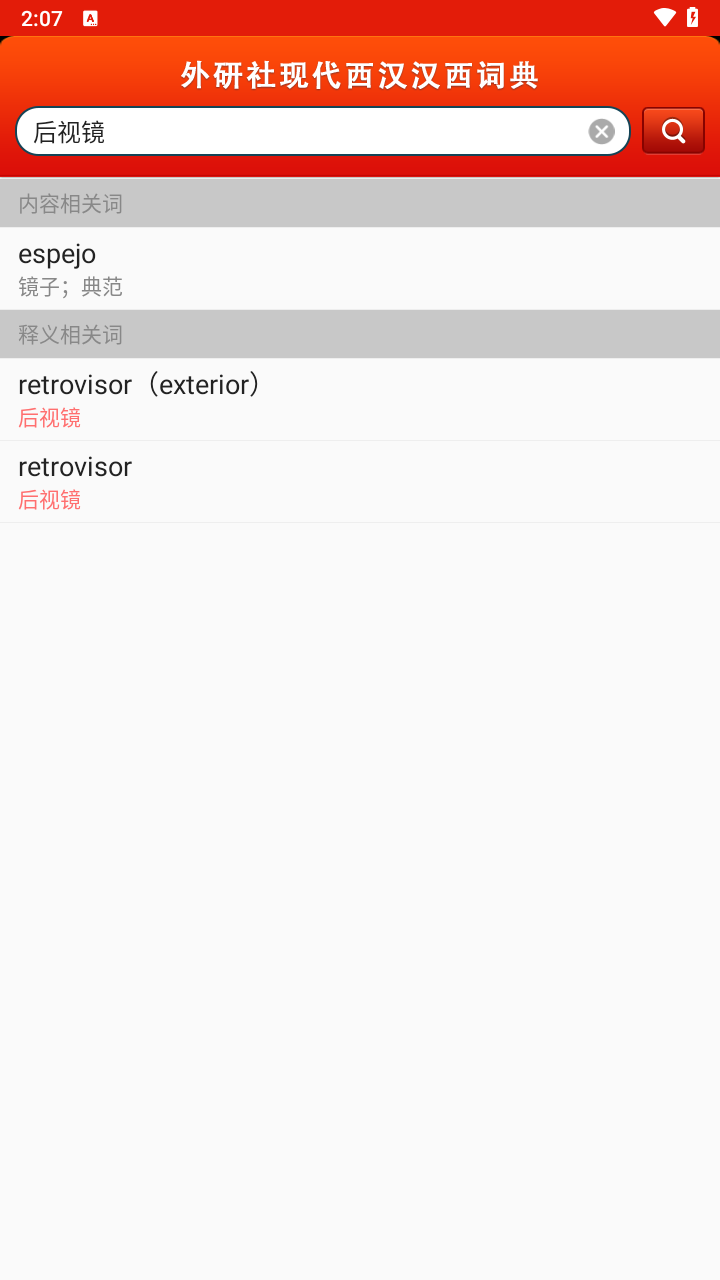Tap the search field containing 后视镜
720x1280 pixels.
300,132
